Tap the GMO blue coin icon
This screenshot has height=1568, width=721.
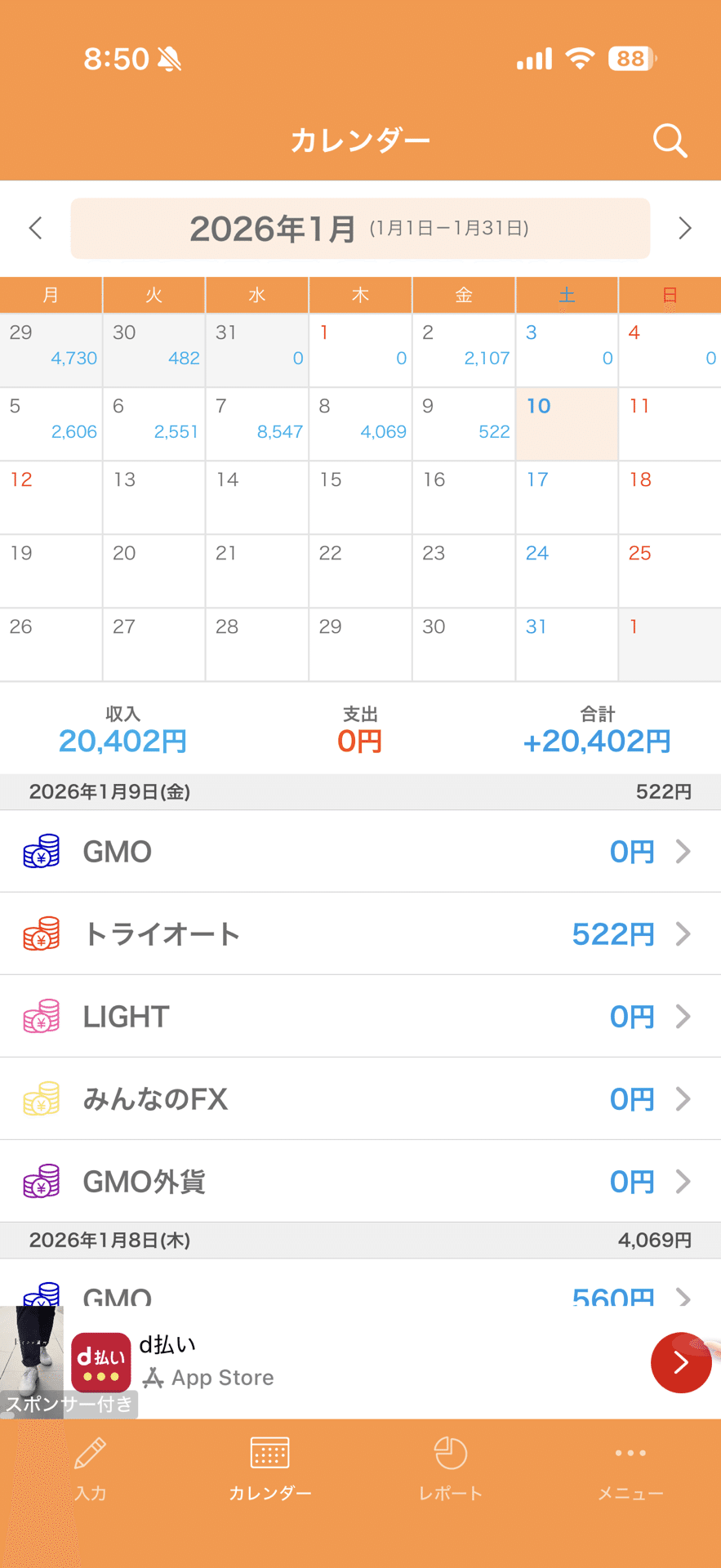coord(40,852)
